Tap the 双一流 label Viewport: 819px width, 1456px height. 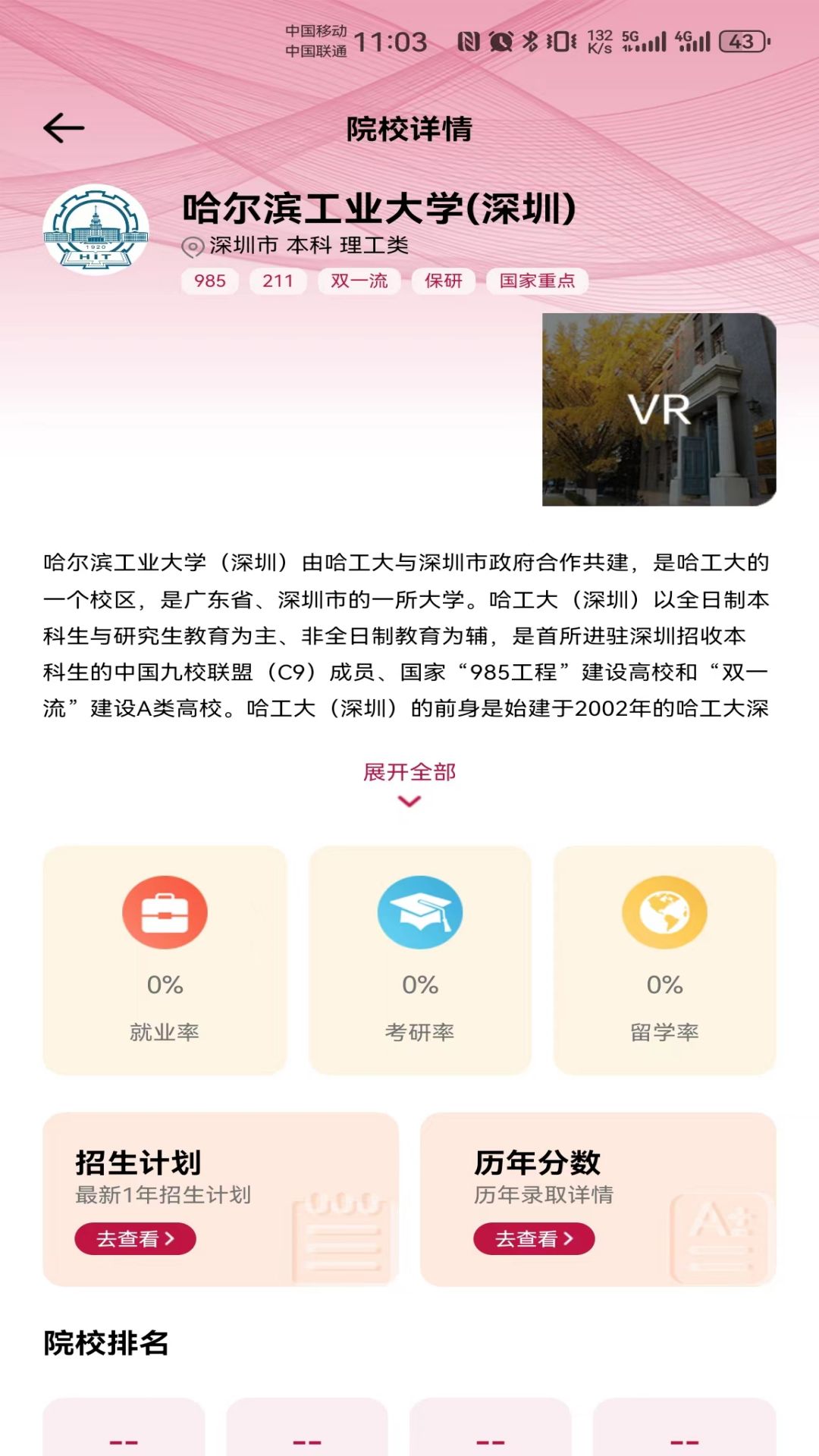pos(357,281)
